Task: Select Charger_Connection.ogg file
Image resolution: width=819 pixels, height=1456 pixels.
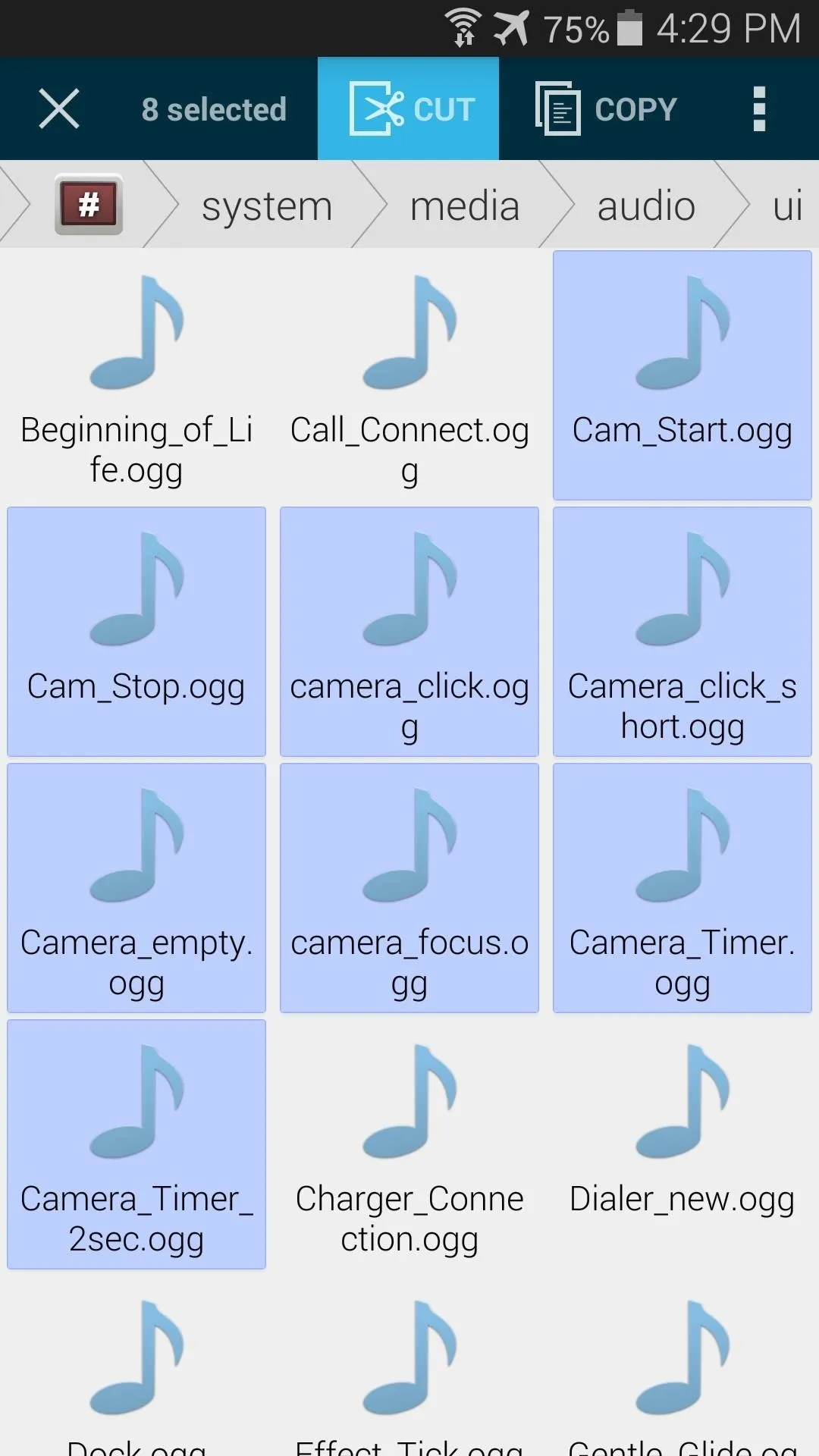Action: pyautogui.click(x=409, y=1144)
